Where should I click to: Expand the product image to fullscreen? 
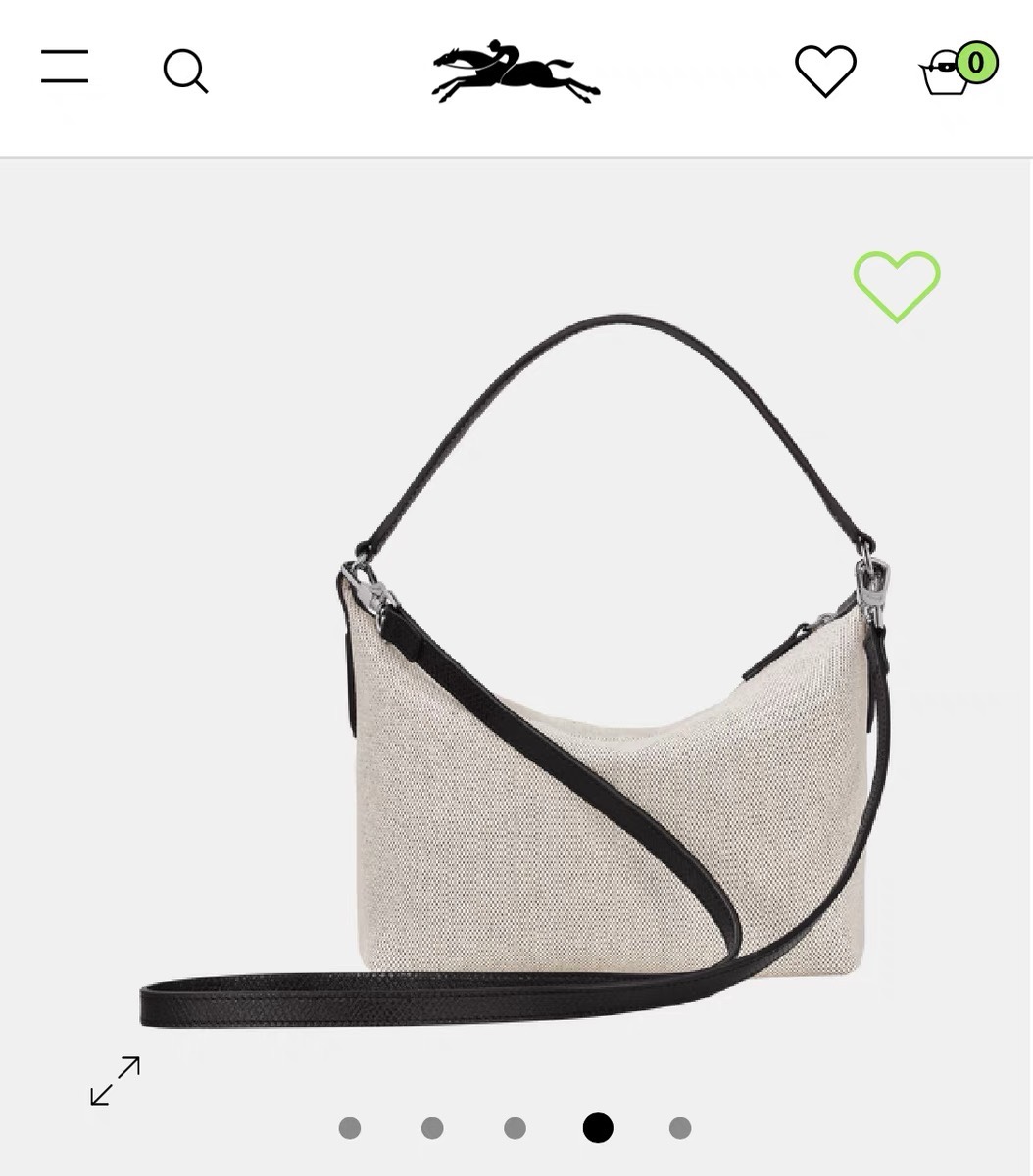pos(115,1081)
